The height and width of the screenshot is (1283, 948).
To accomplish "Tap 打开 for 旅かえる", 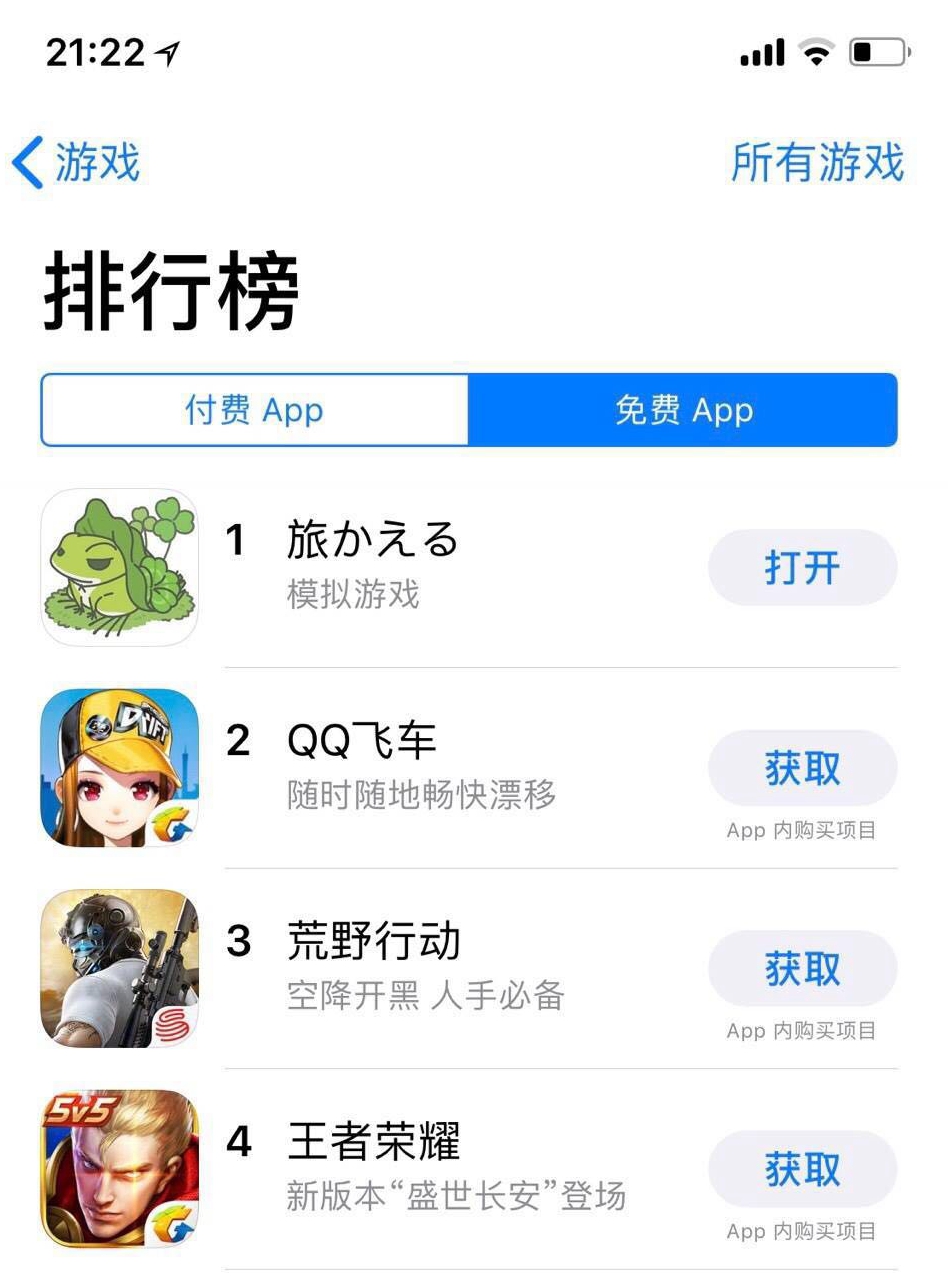I will (802, 568).
